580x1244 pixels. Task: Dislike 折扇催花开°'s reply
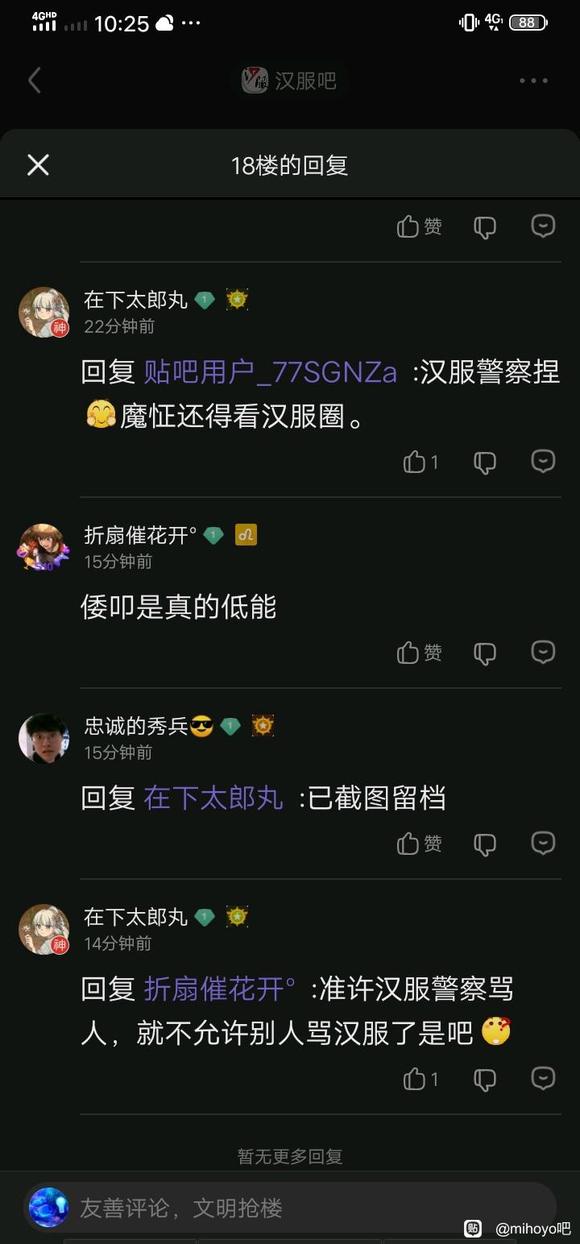[x=485, y=654]
